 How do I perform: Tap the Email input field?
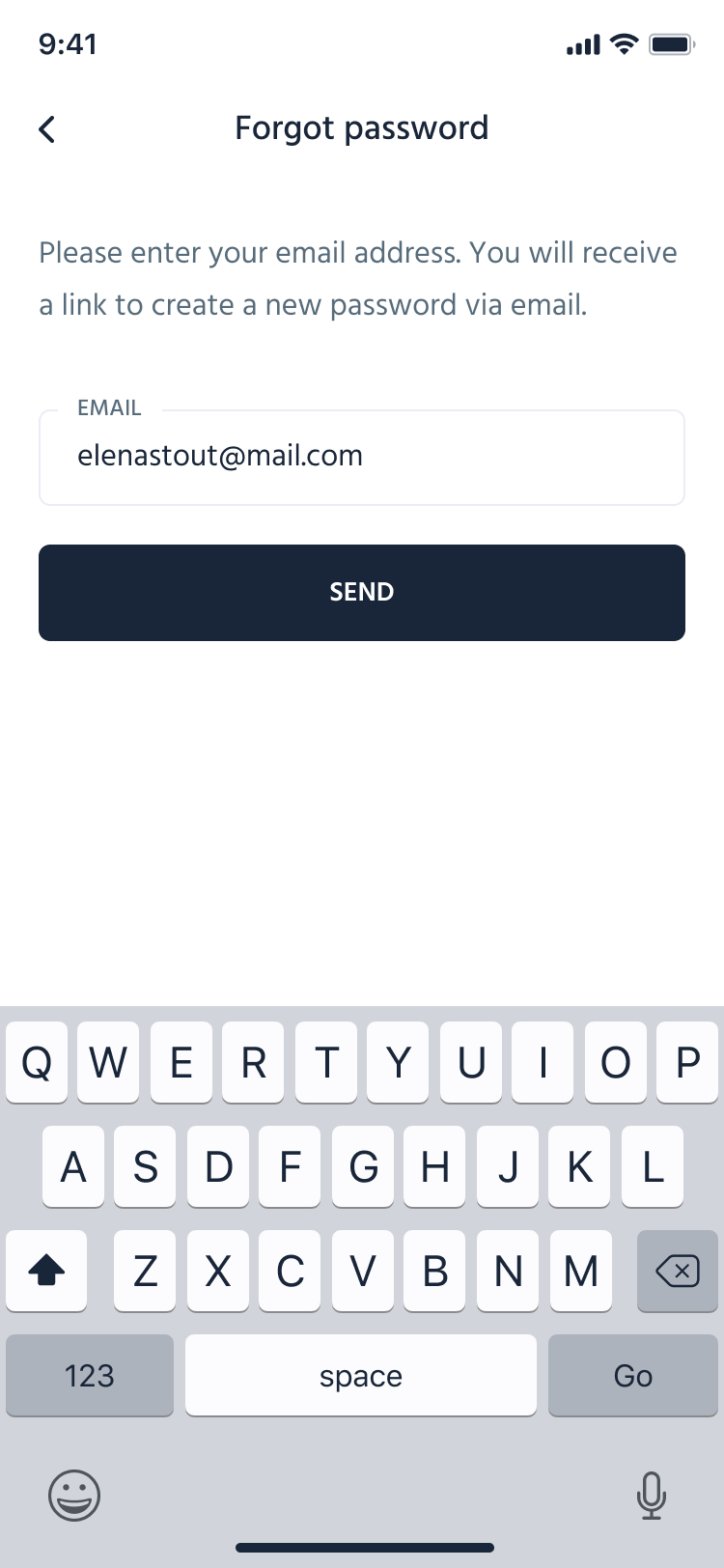point(362,457)
